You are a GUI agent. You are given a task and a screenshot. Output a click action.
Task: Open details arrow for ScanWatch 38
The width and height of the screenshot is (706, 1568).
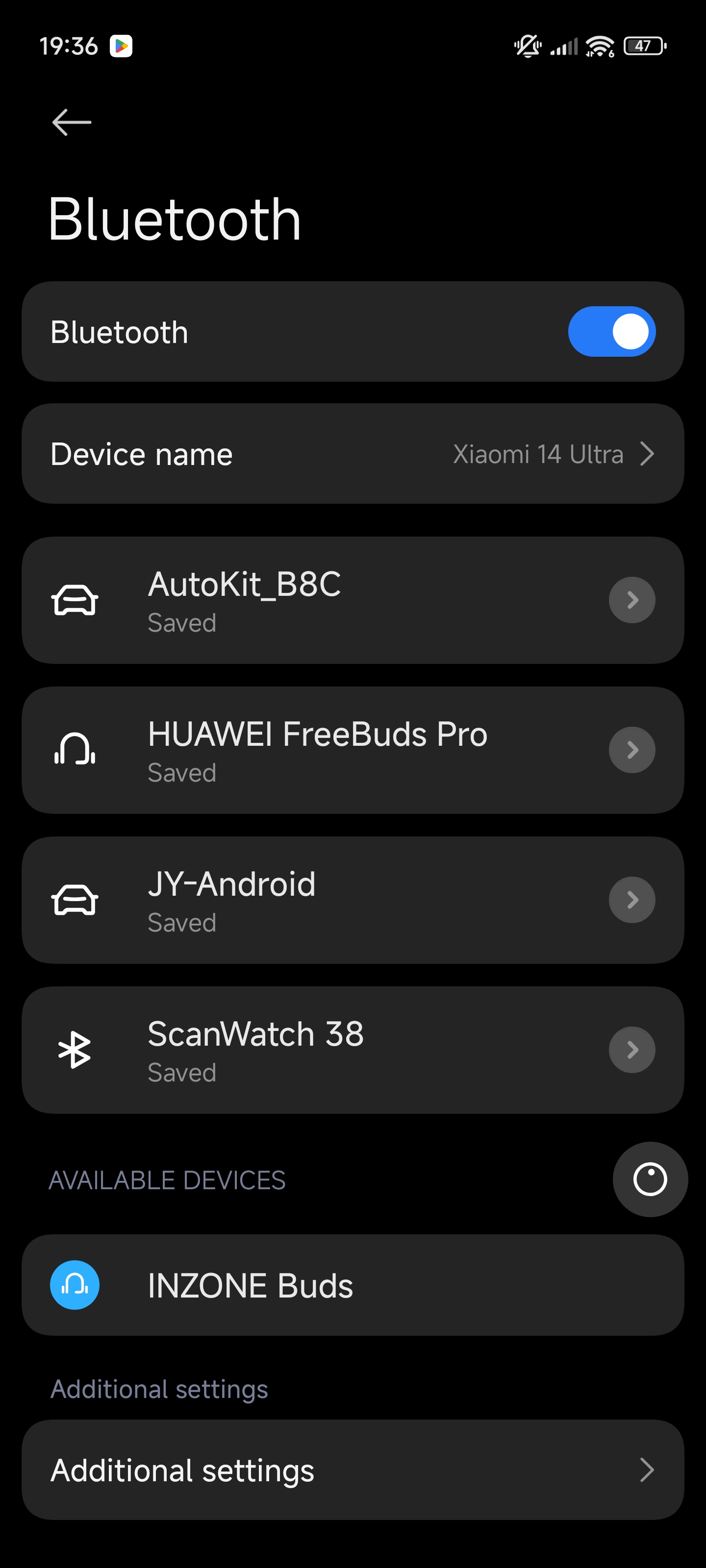(x=631, y=1051)
